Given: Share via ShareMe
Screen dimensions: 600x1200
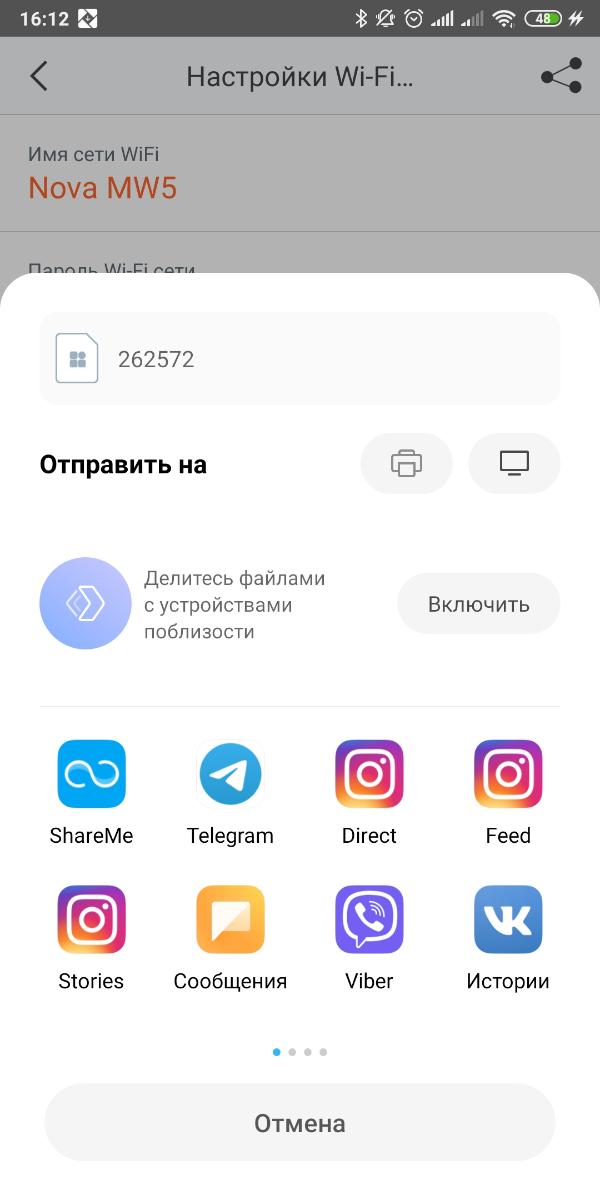Looking at the screenshot, I should coord(91,774).
